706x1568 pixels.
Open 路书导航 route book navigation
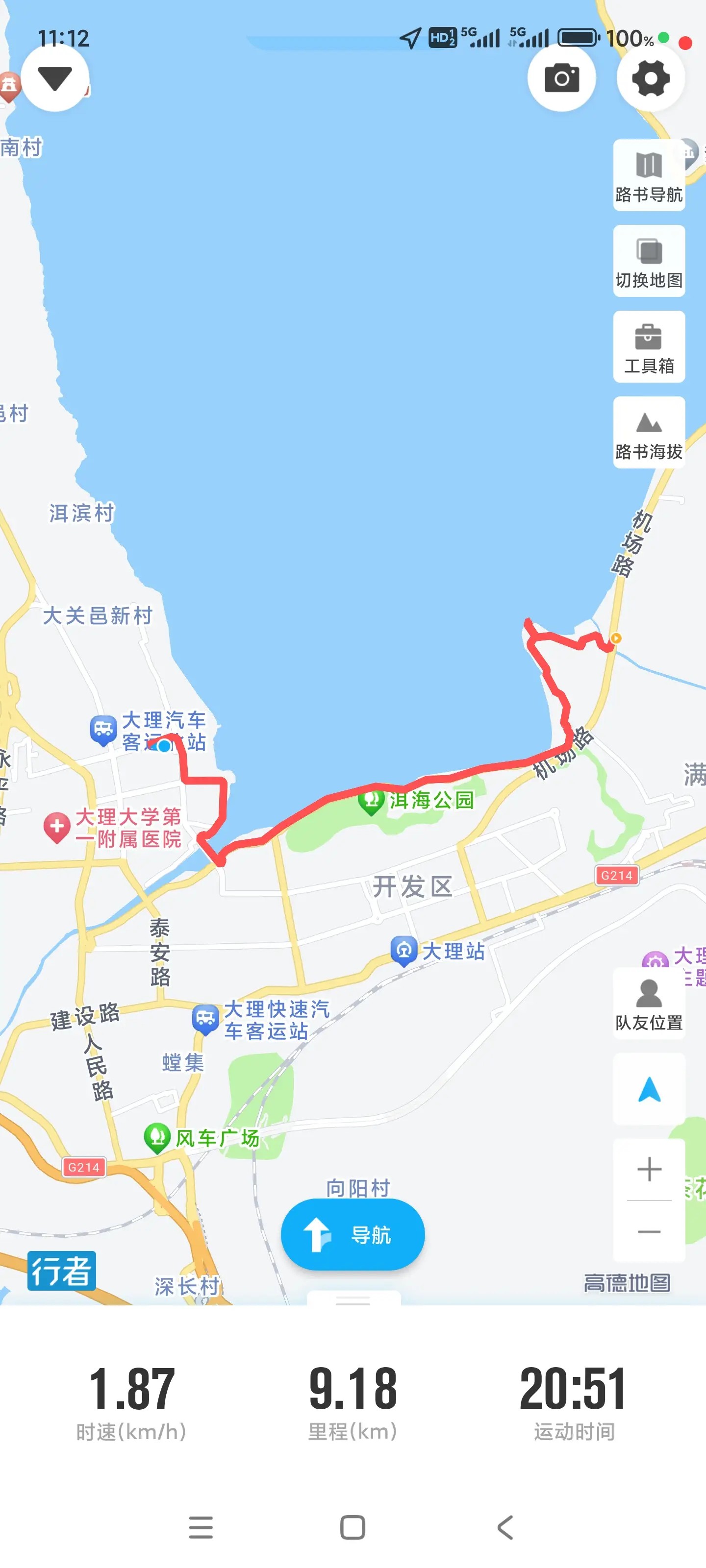tap(648, 175)
